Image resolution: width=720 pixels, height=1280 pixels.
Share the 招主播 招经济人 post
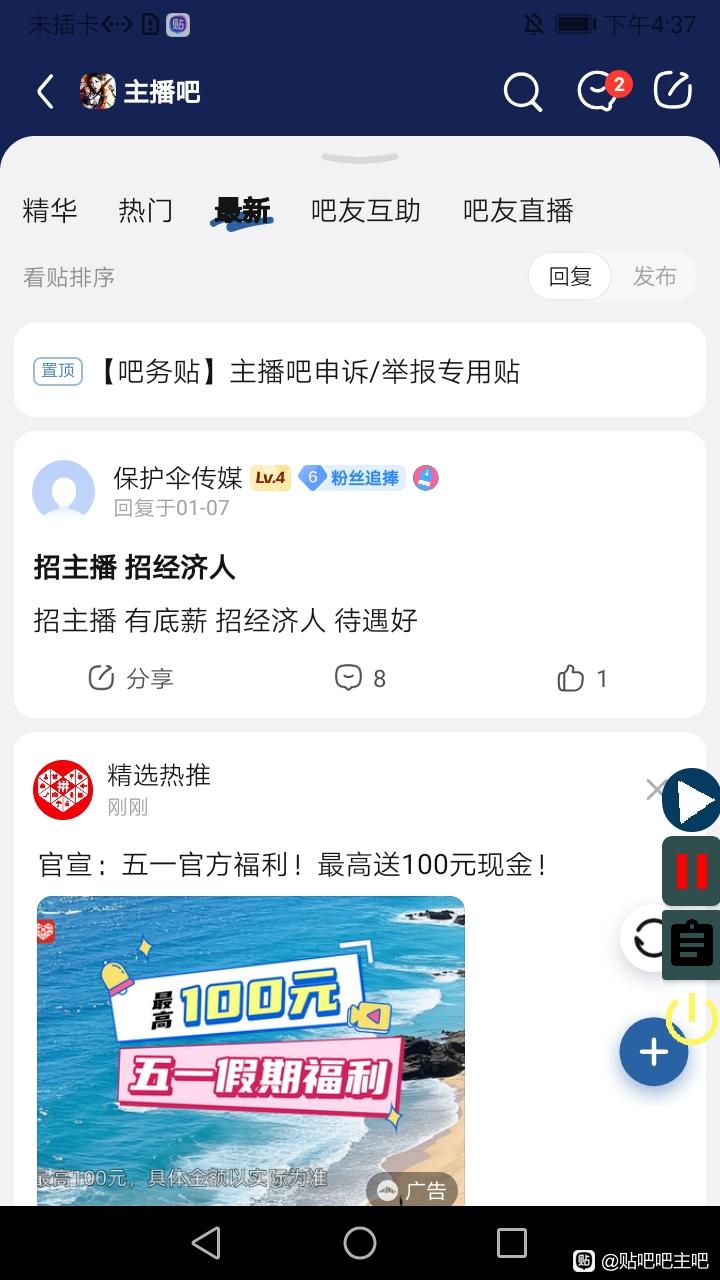tap(131, 679)
